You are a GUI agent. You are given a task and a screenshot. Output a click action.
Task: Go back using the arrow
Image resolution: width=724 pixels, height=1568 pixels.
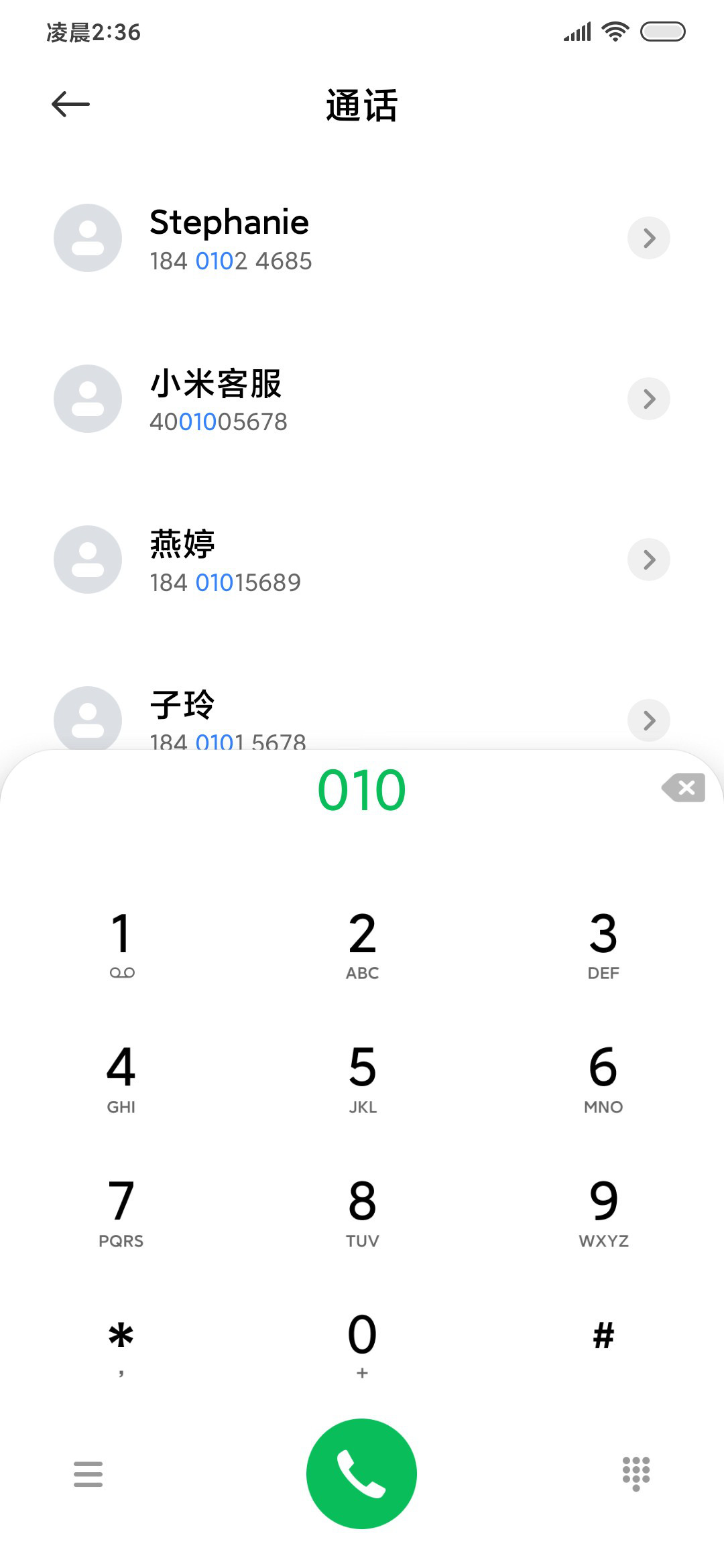[x=70, y=105]
